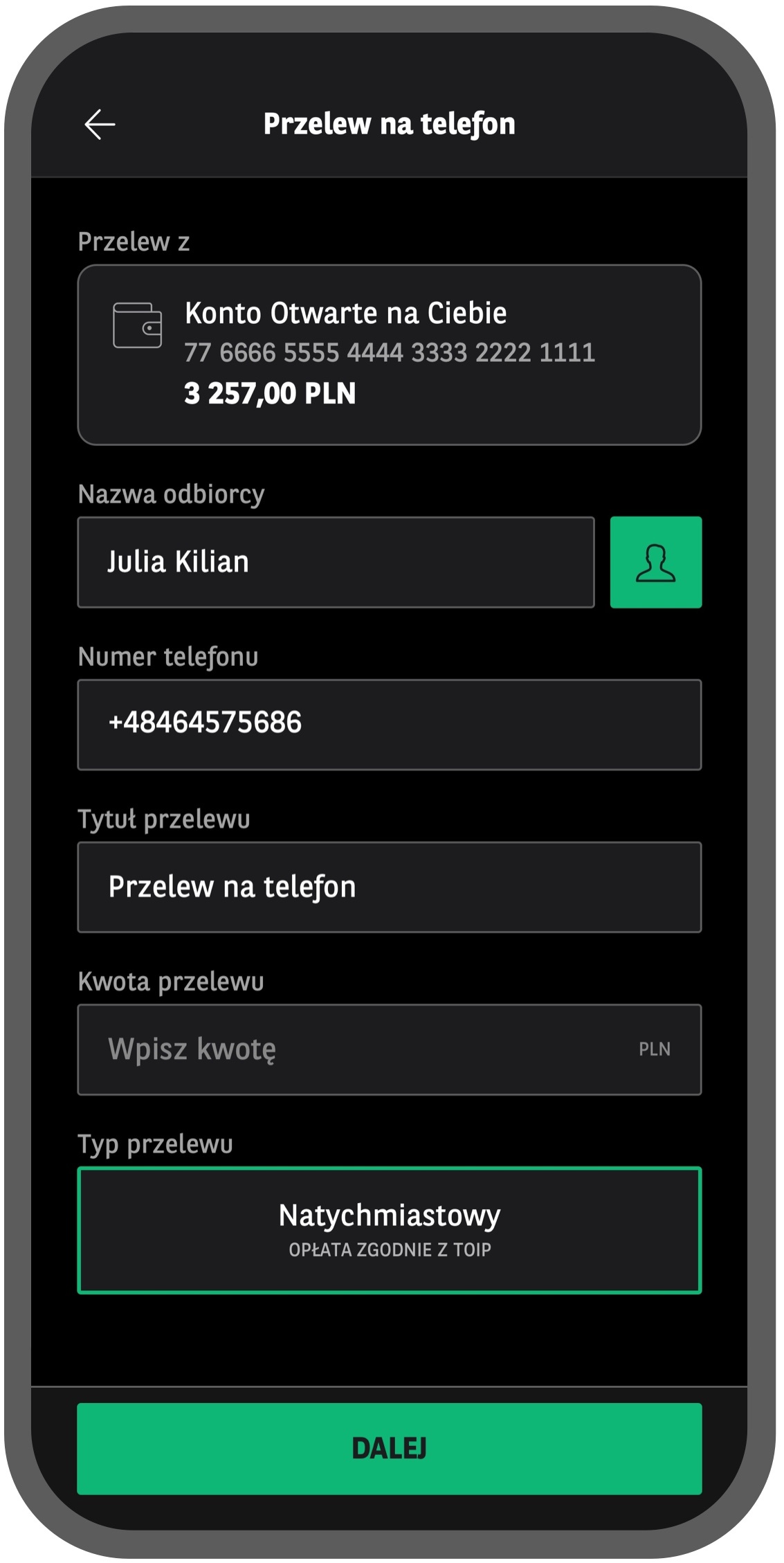
Task: Go back using the arrow icon
Action: pos(100,125)
